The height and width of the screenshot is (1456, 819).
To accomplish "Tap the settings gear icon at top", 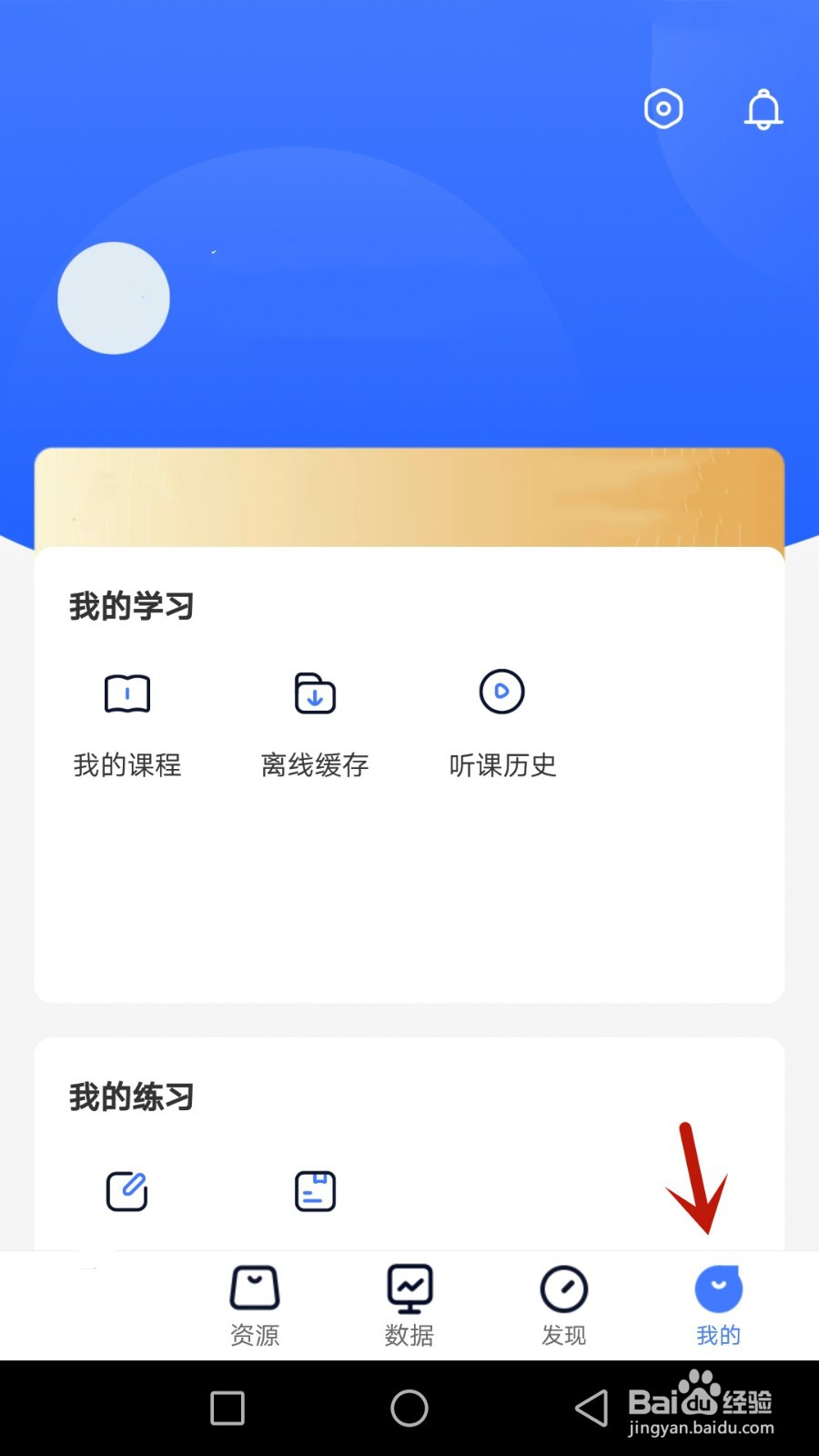I will [x=662, y=109].
